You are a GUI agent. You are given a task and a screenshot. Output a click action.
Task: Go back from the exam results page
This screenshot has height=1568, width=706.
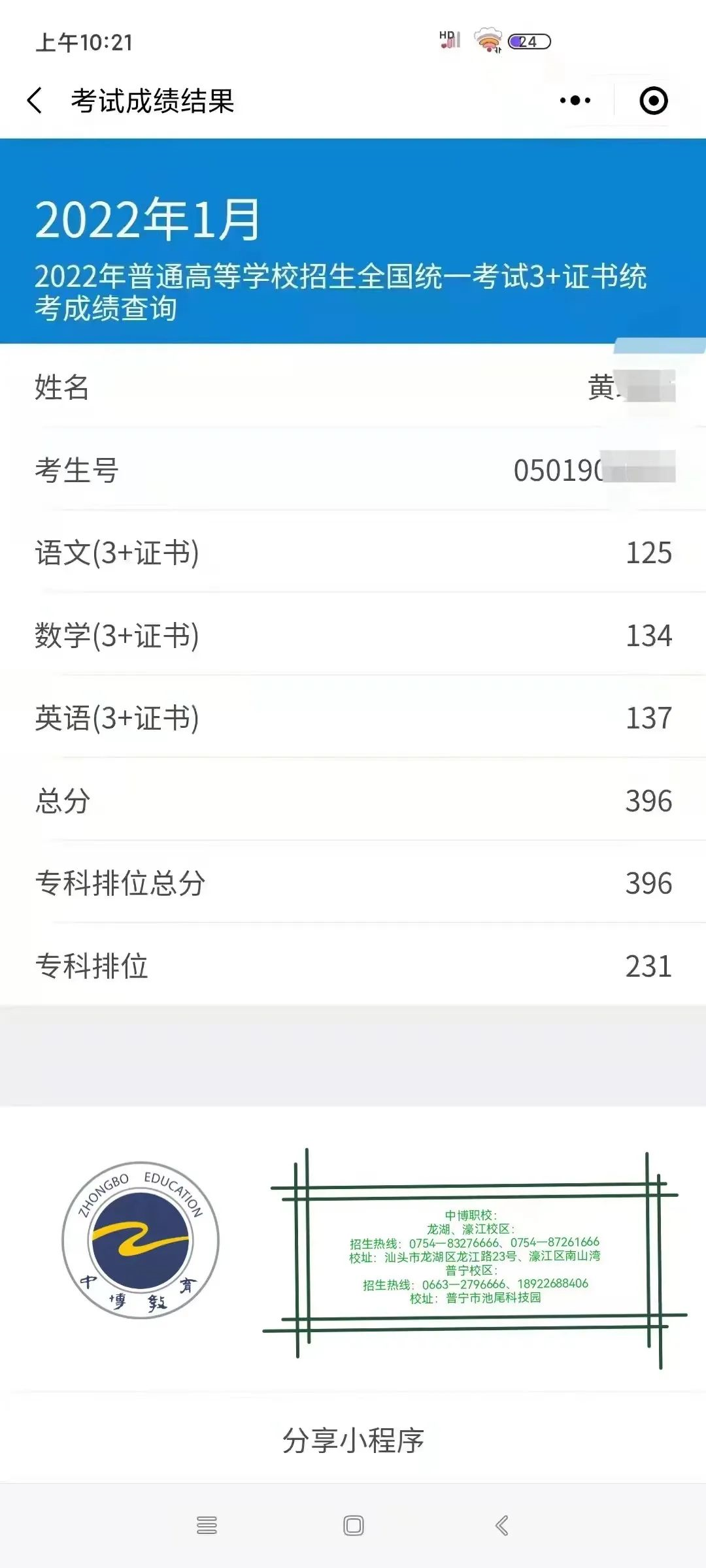coord(35,101)
